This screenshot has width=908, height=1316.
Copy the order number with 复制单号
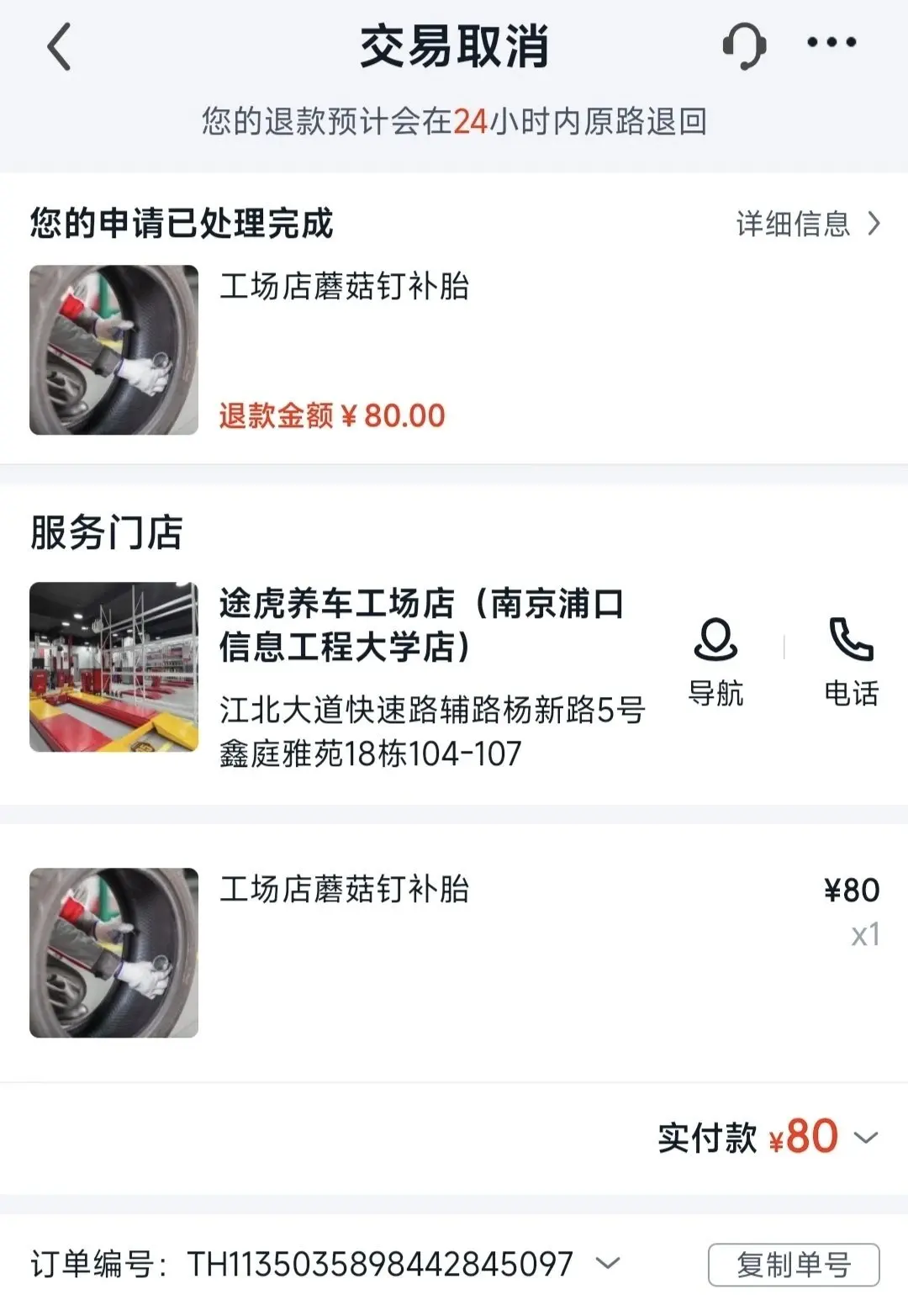tap(793, 1264)
